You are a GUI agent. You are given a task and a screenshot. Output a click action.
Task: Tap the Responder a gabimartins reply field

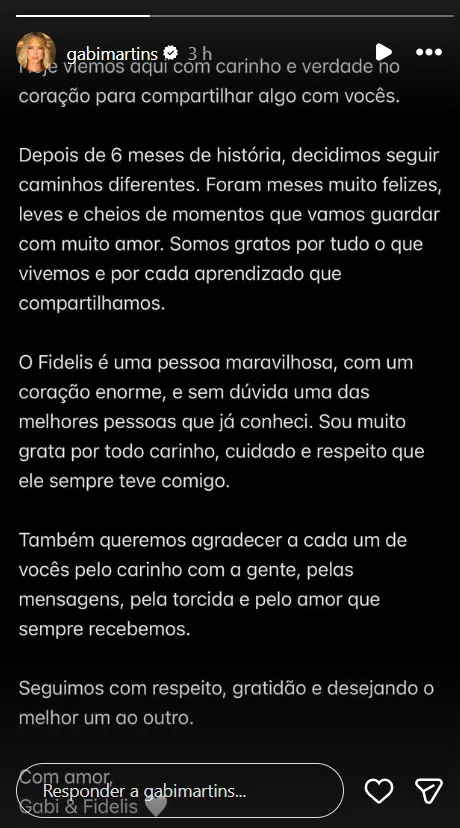click(180, 791)
